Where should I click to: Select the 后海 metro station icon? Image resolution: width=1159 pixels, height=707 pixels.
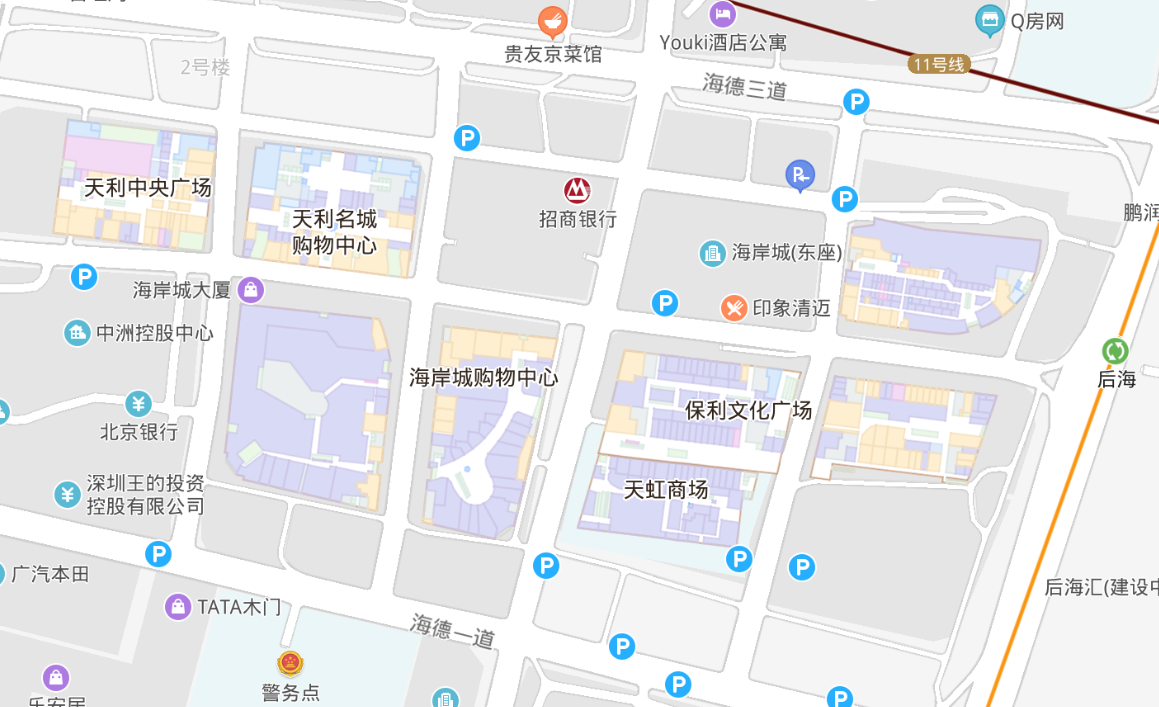click(1115, 351)
